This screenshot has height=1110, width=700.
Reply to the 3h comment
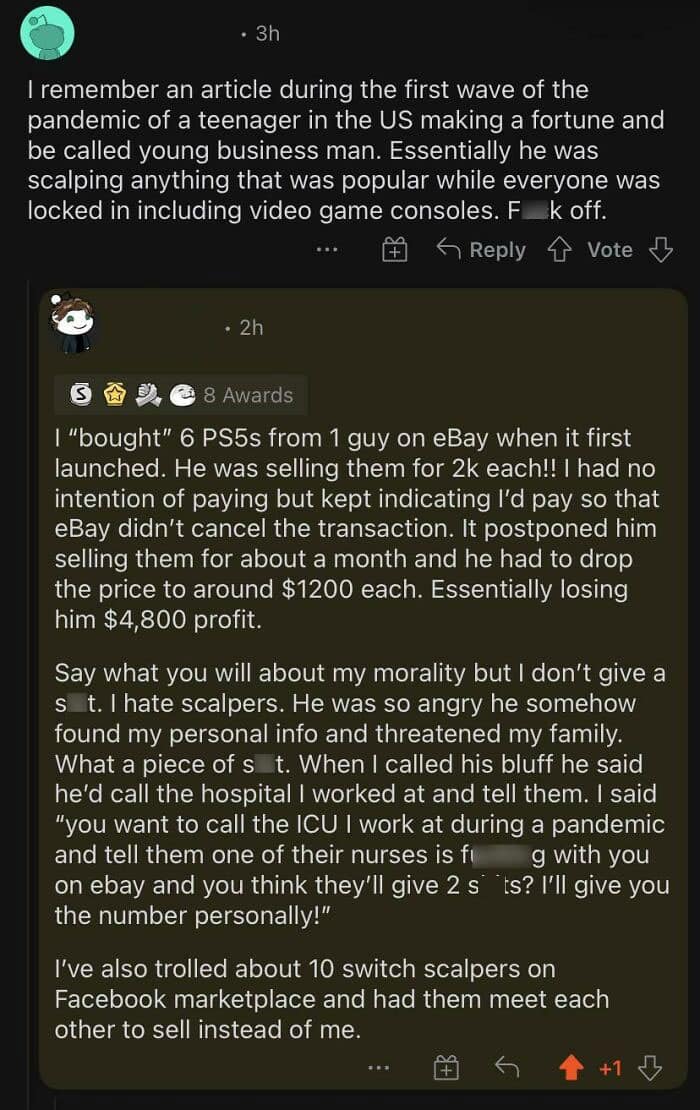tap(482, 250)
